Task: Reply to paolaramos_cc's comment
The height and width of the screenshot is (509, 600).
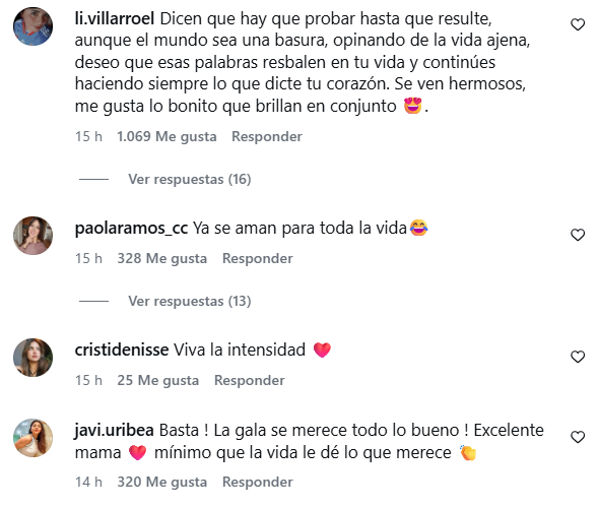Action: tap(257, 258)
